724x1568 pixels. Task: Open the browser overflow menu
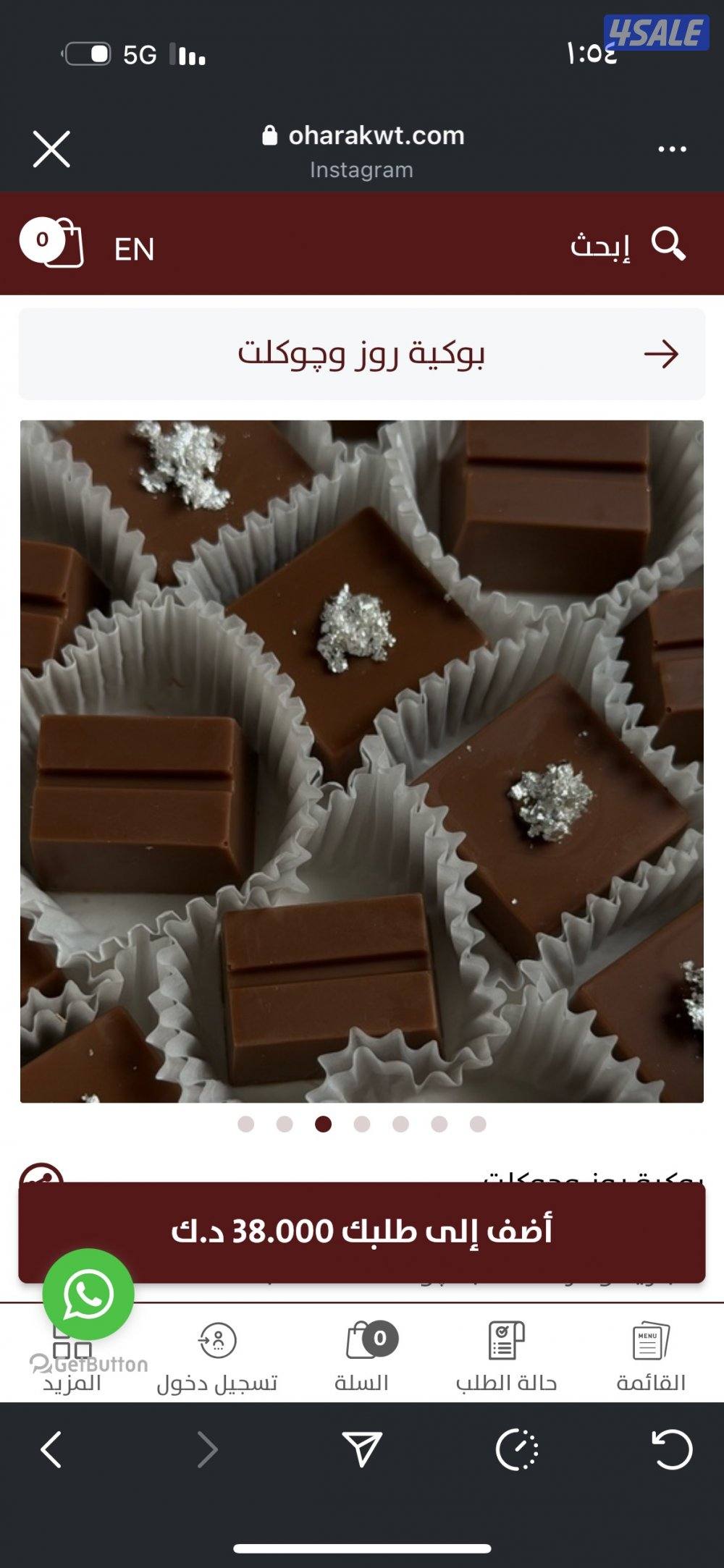point(672,149)
